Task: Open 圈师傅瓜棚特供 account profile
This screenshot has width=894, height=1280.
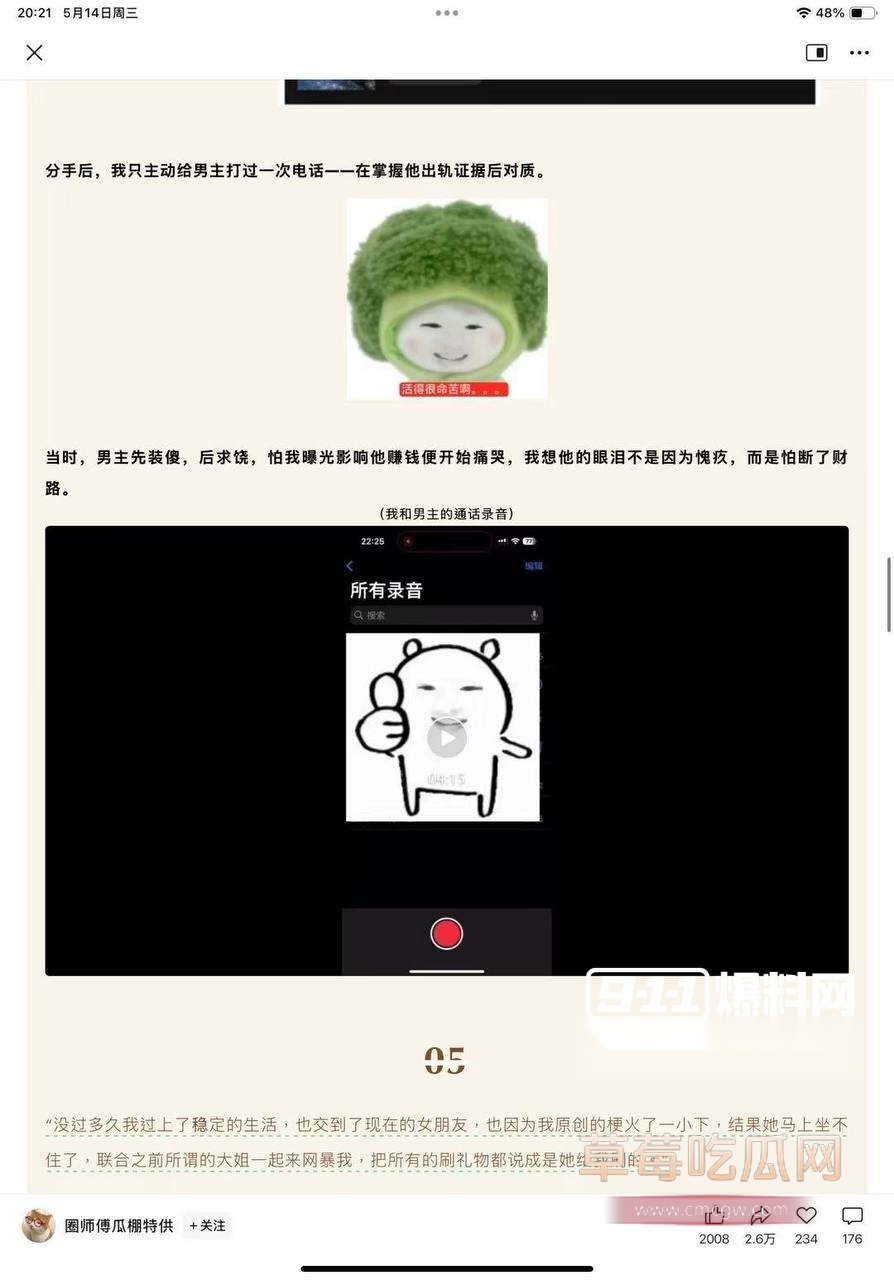Action: pos(118,1225)
